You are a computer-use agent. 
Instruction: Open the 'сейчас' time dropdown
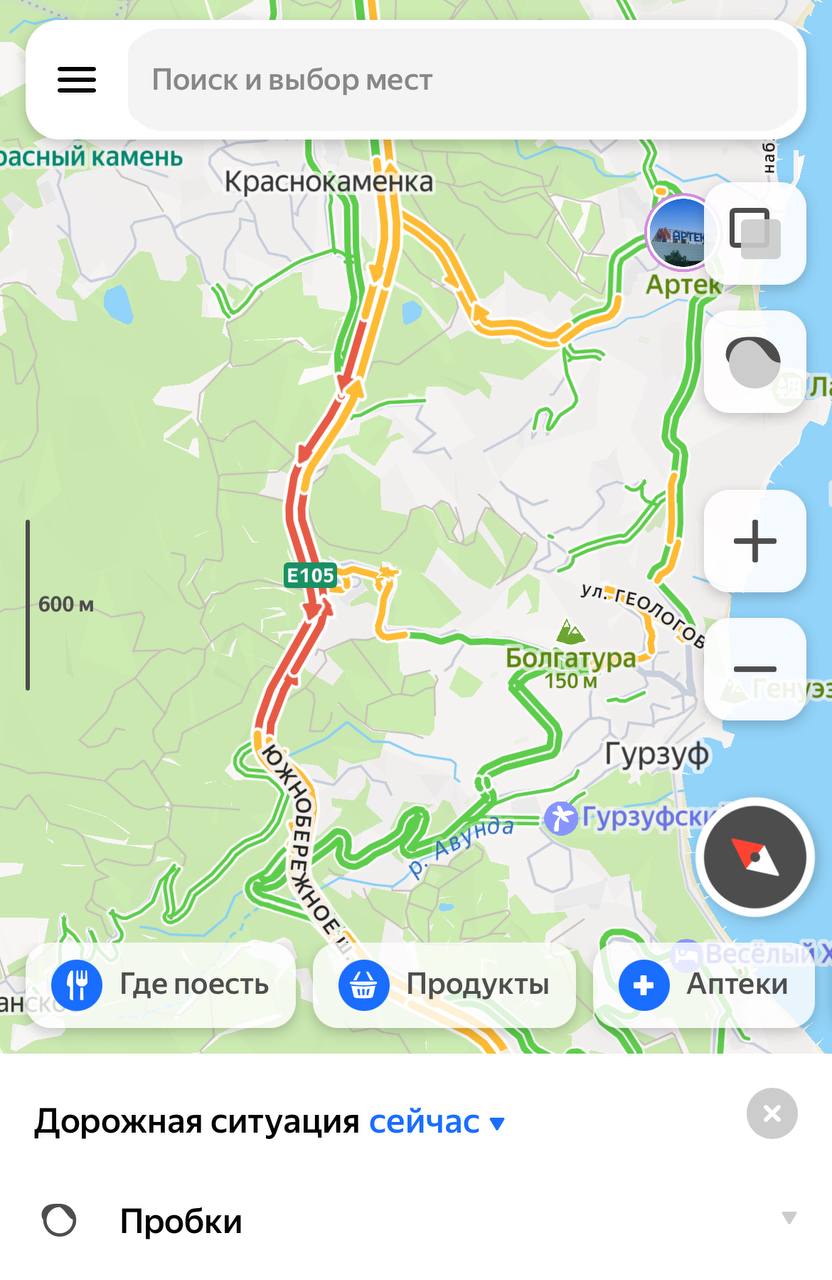[437, 1122]
